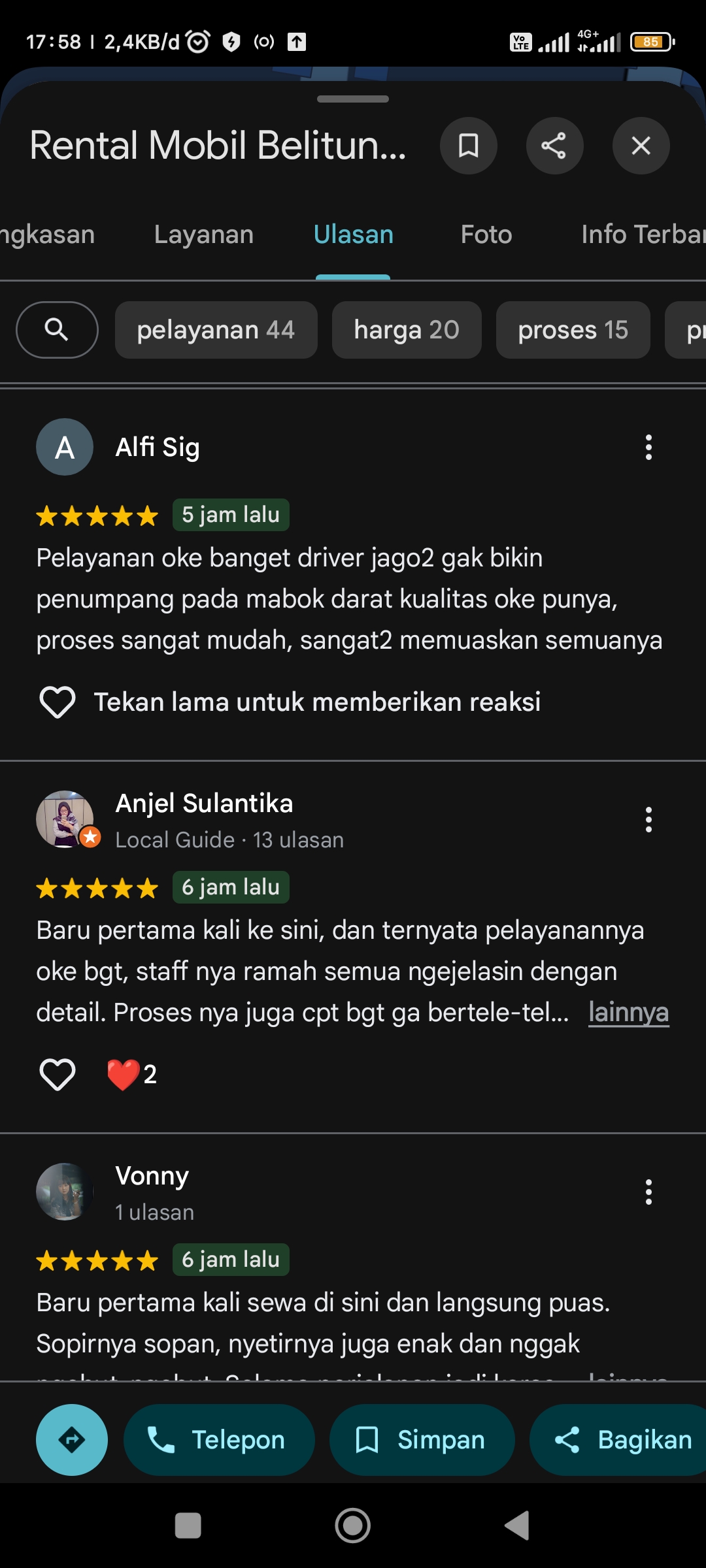
Task: Switch to the Foto tab
Action: tap(486, 235)
